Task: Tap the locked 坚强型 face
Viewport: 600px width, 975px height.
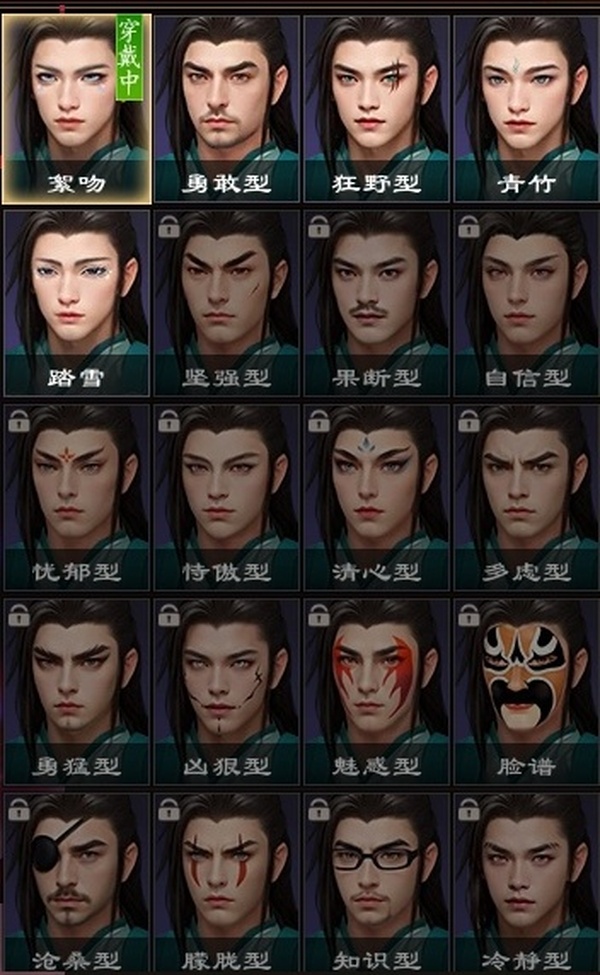Action: (x=227, y=300)
